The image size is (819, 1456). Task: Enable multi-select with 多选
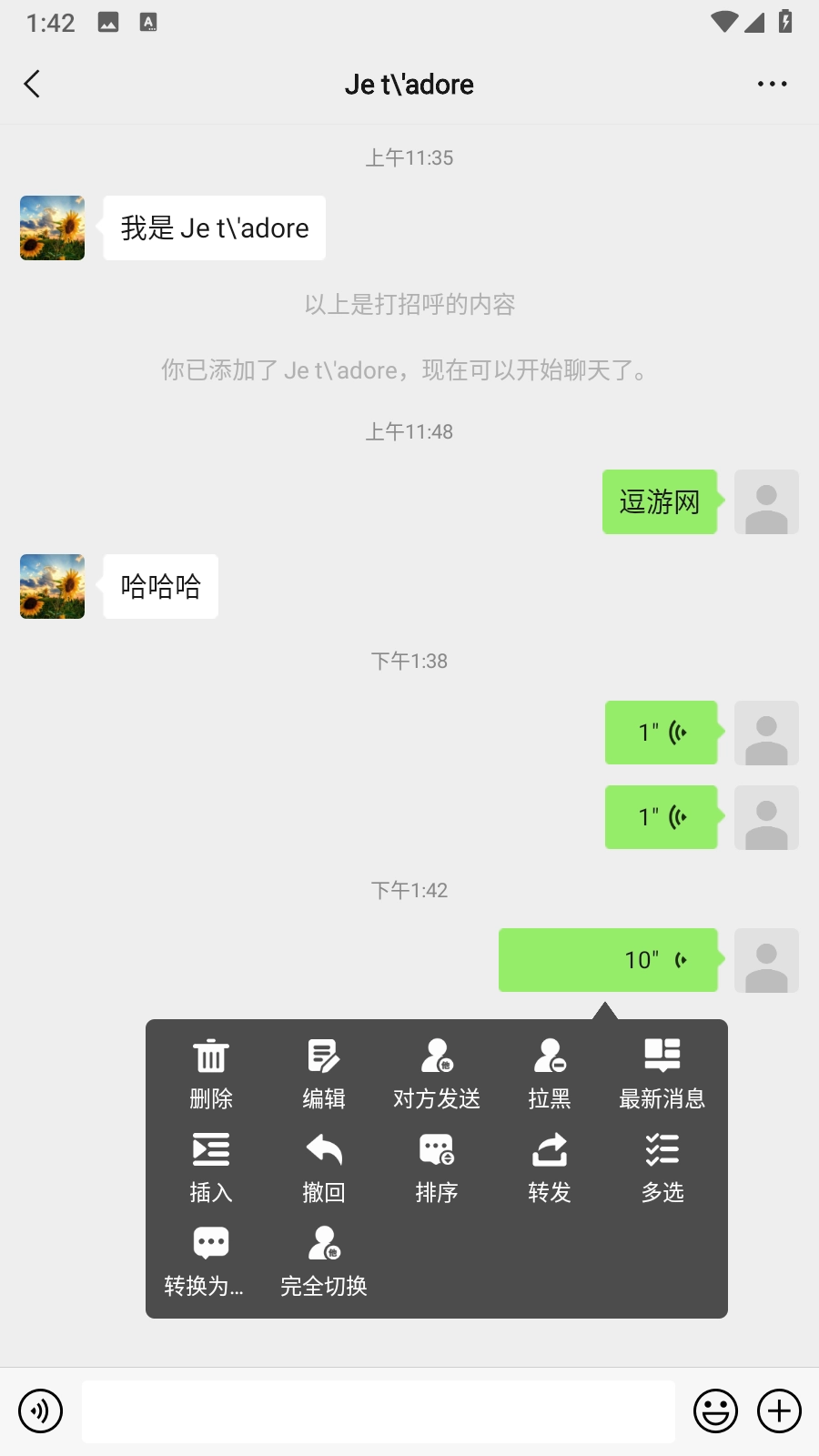662,1168
